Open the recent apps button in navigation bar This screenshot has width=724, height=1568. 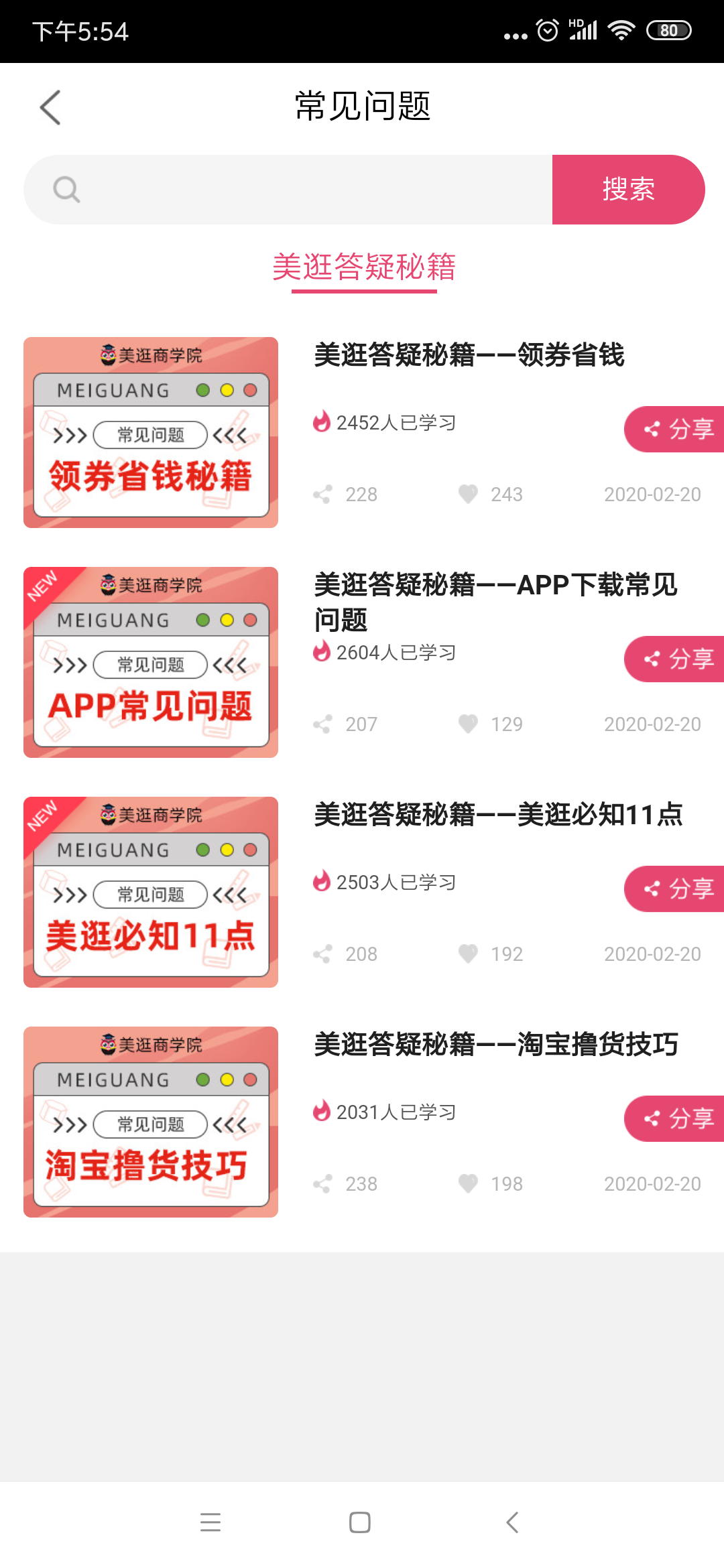point(210,1522)
